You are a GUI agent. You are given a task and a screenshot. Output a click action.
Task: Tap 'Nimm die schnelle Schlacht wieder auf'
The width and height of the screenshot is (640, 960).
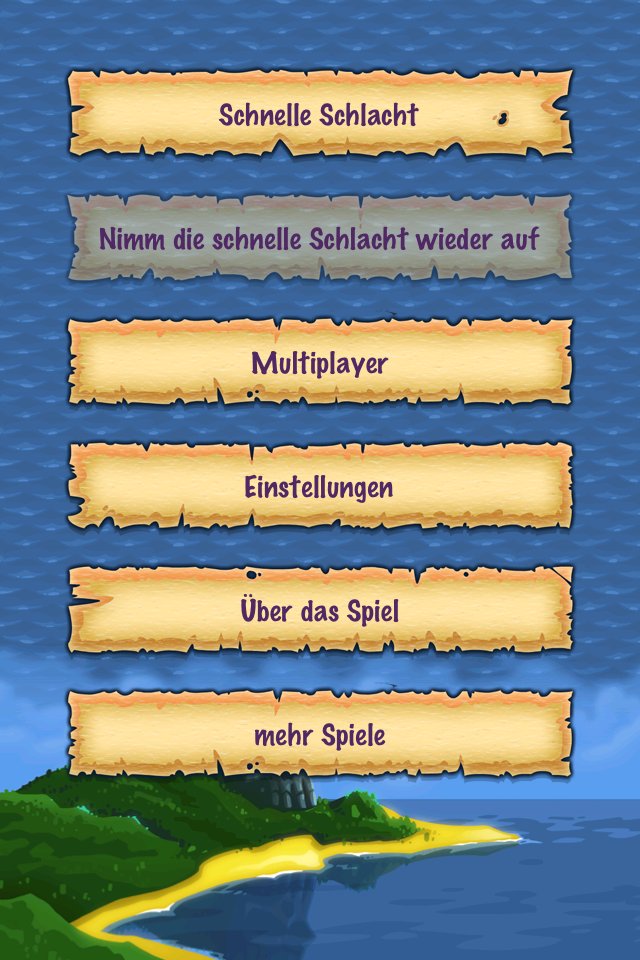(x=319, y=239)
